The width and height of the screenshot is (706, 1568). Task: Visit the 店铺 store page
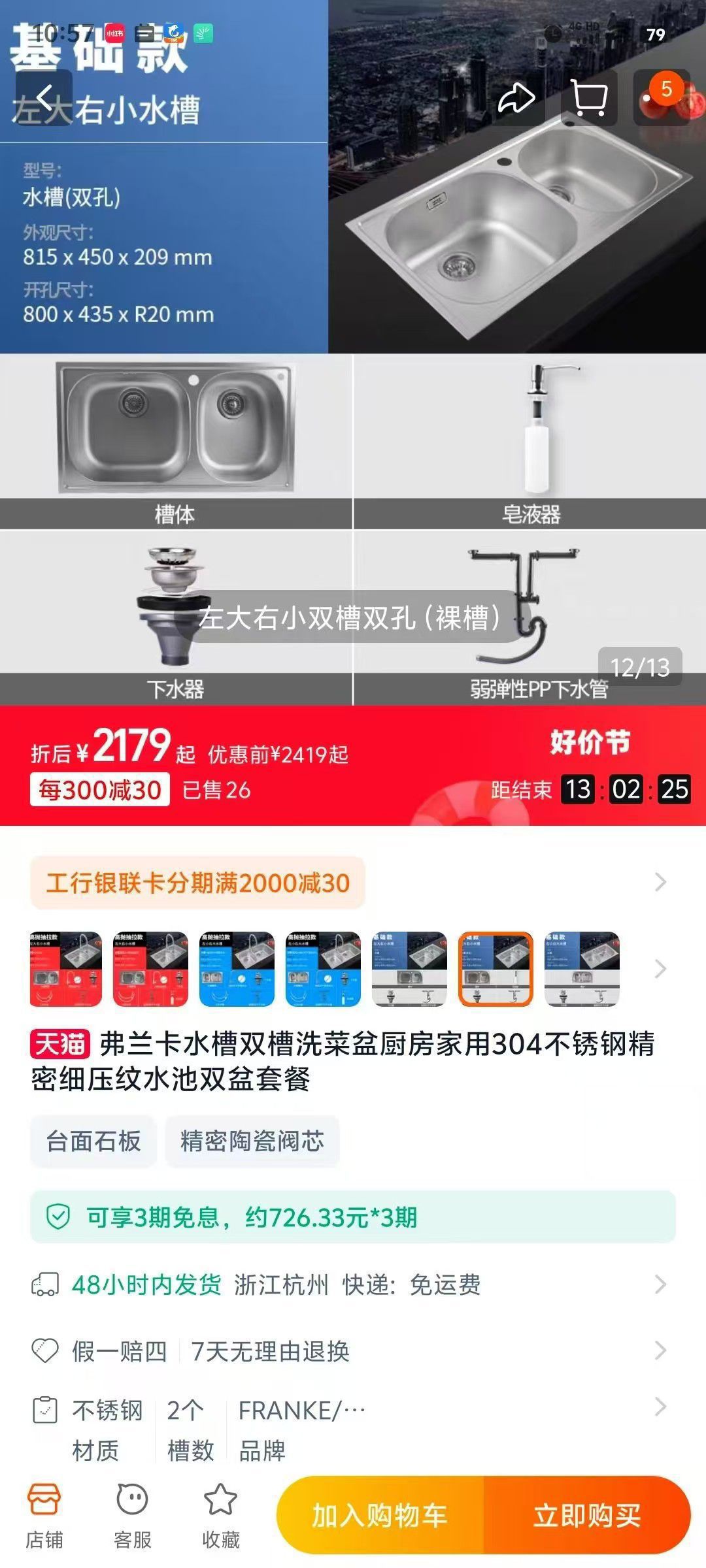coord(44,1514)
